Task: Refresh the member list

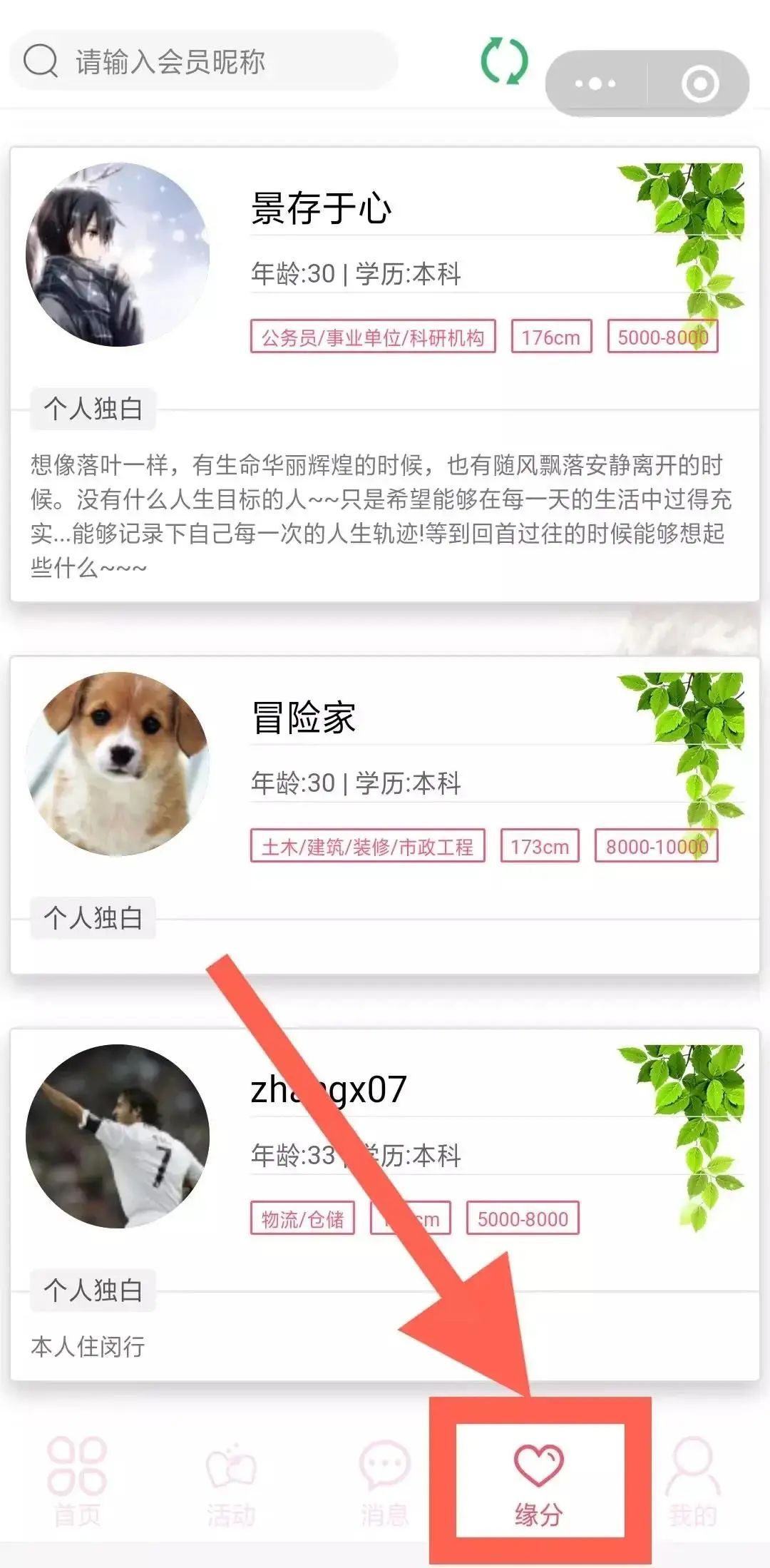Action: [x=504, y=61]
